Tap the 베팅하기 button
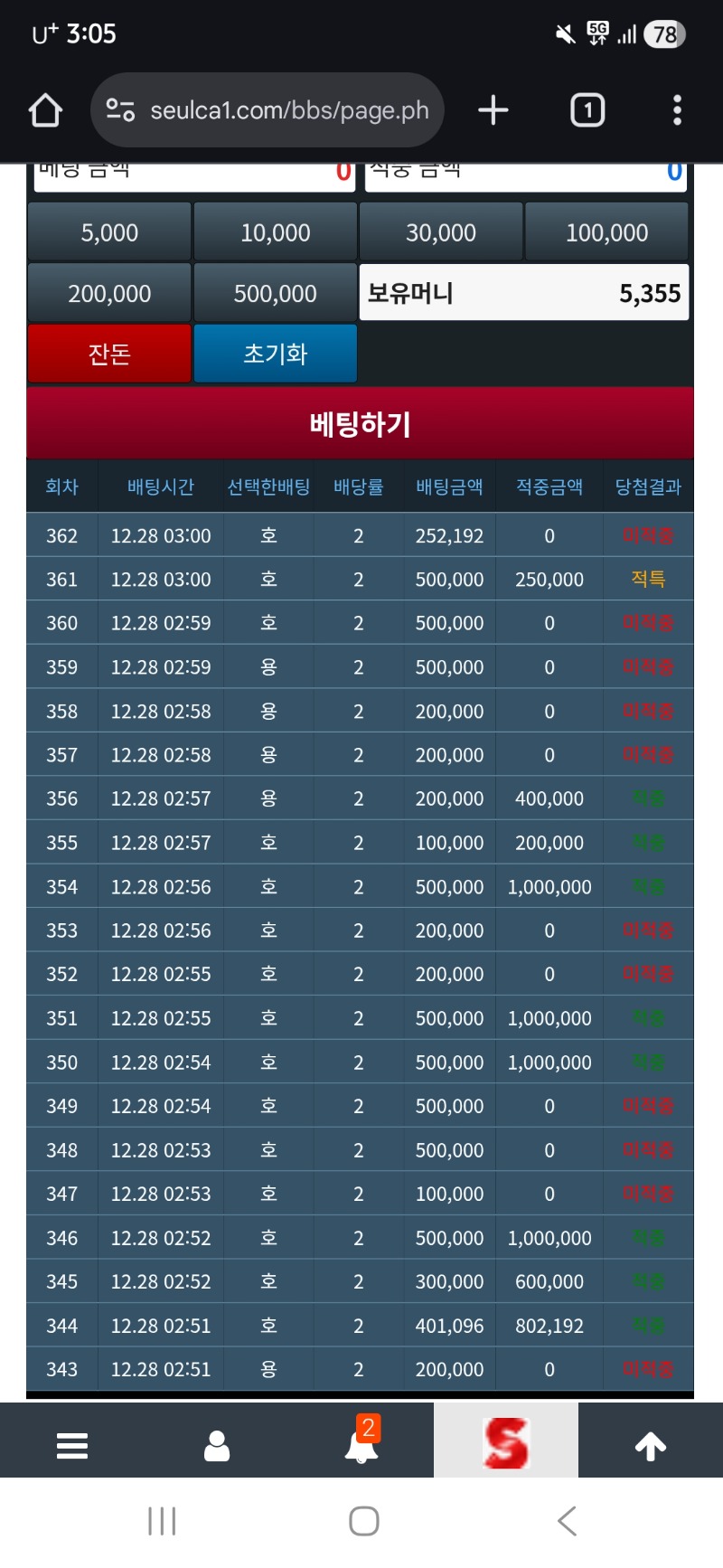This screenshot has height=1568, width=723. [x=360, y=423]
